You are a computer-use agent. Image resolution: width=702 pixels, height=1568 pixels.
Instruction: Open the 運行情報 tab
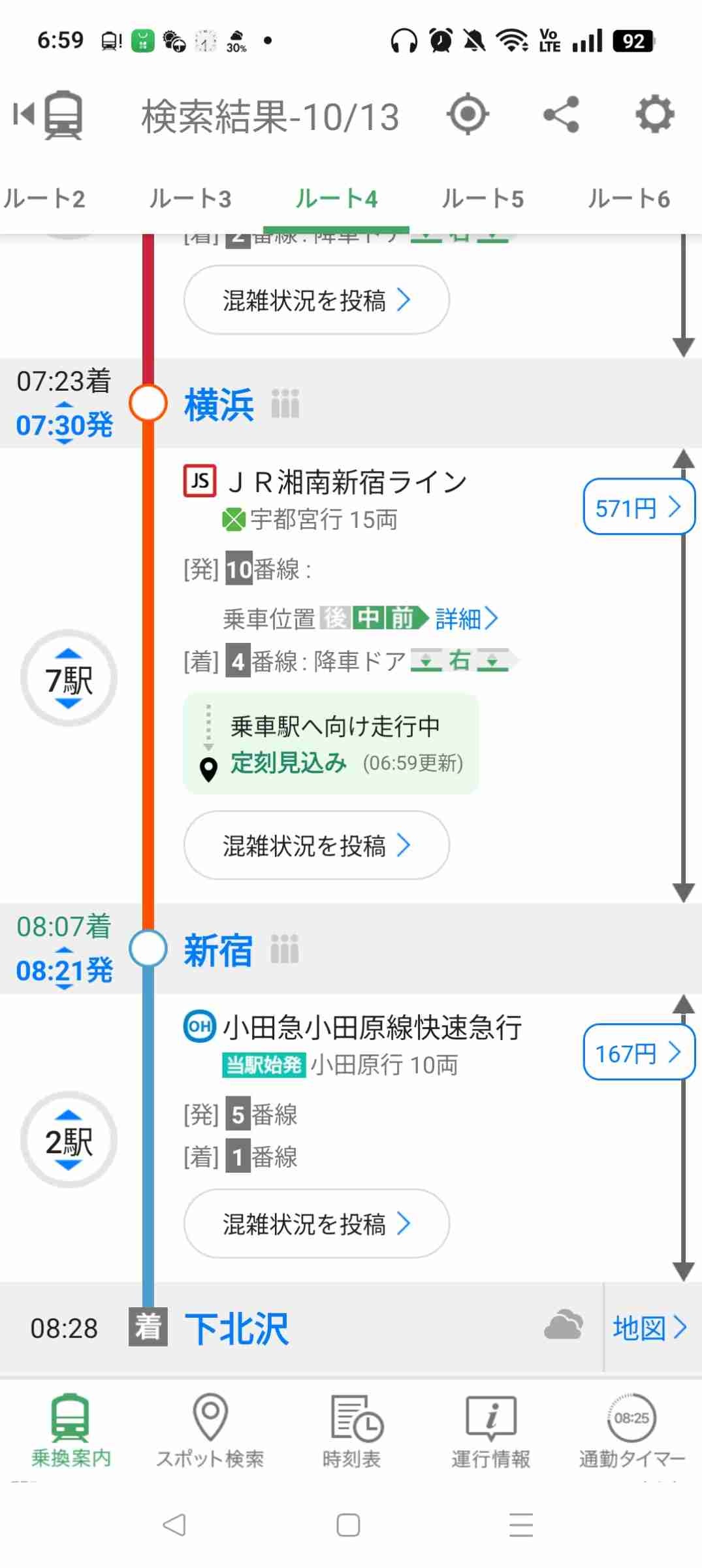[x=490, y=1431]
